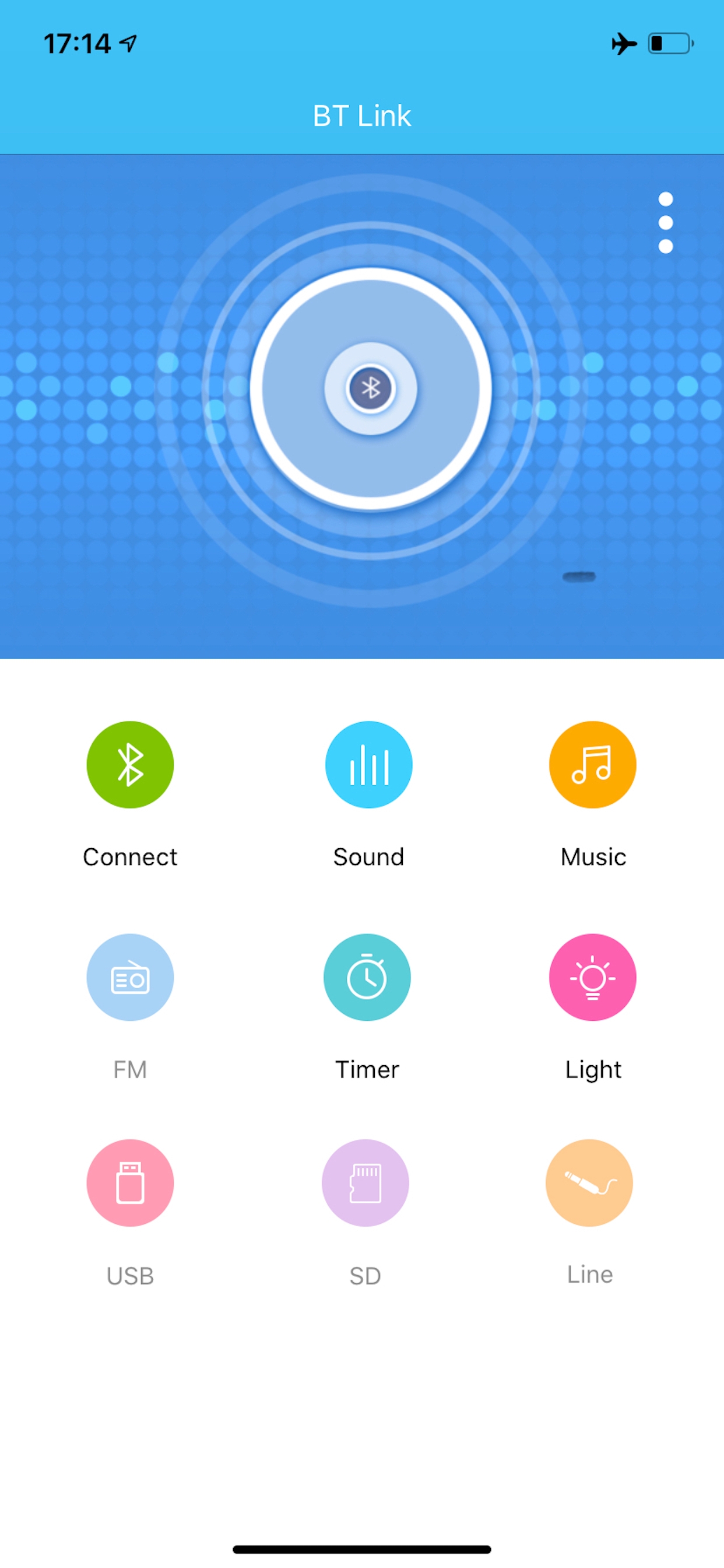Open the Connect Bluetooth option

click(129, 765)
